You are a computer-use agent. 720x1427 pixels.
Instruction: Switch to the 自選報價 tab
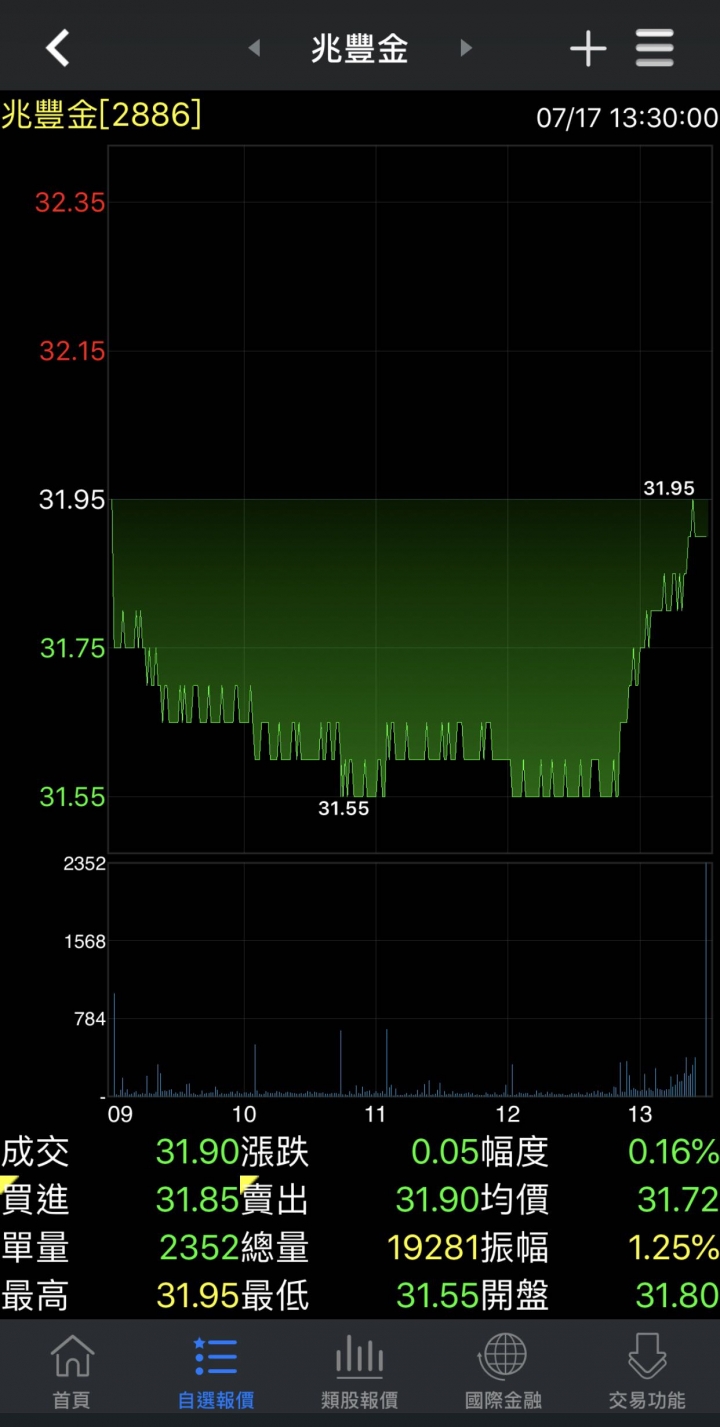point(216,1372)
